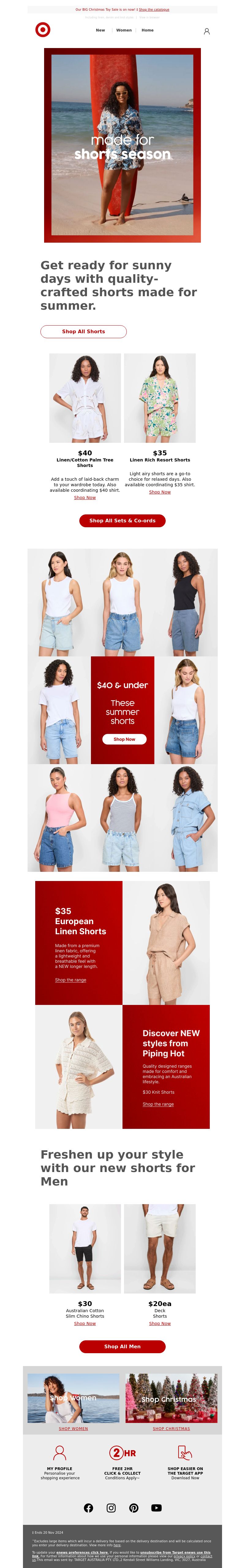Tap the Shop All Shorts button

(84, 331)
